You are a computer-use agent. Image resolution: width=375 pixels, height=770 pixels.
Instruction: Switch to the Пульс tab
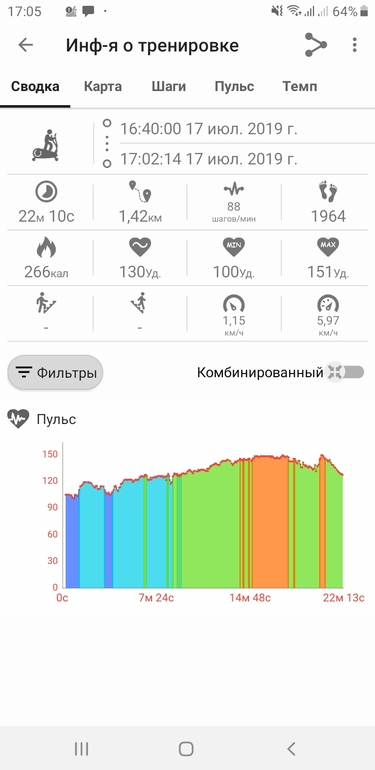tap(234, 87)
